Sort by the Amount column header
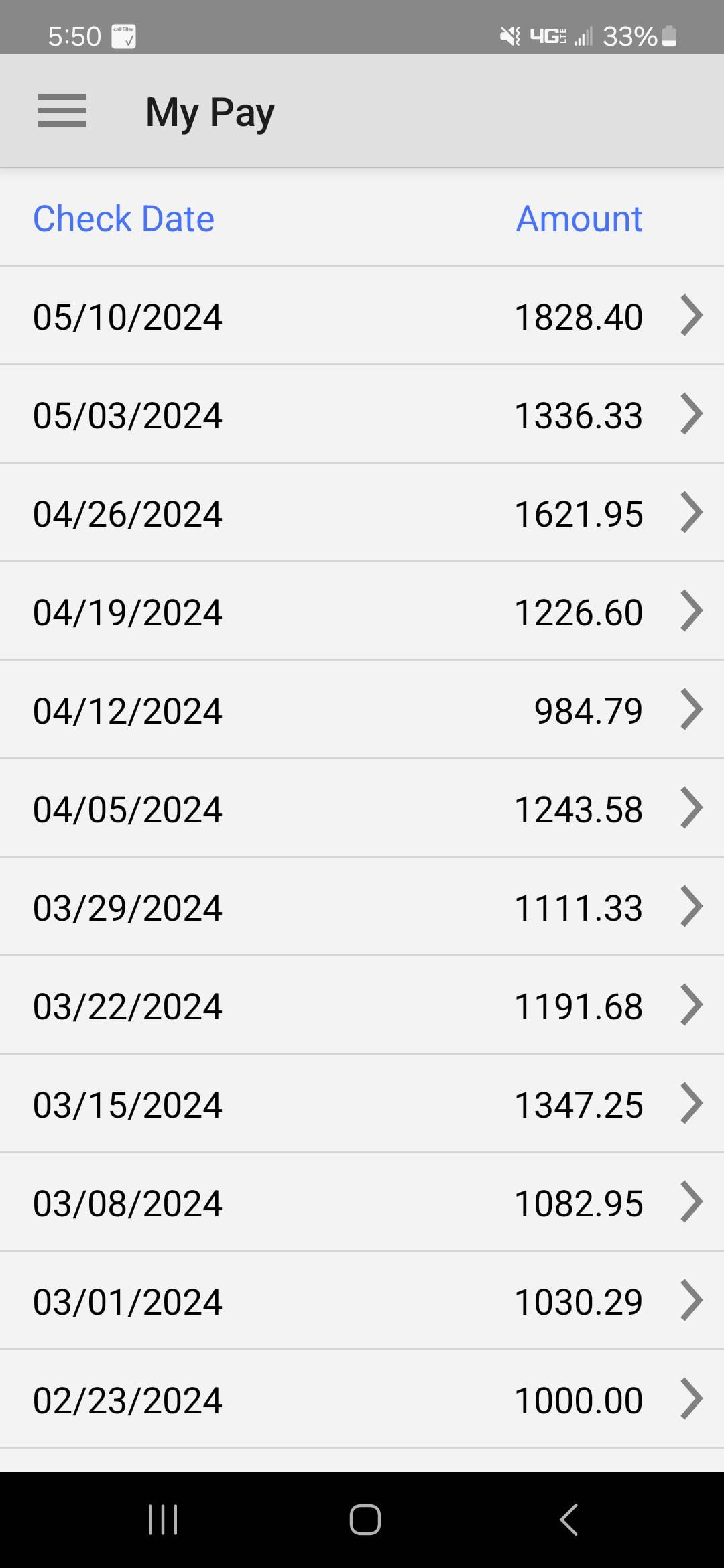Viewport: 724px width, 1568px height. tap(579, 218)
